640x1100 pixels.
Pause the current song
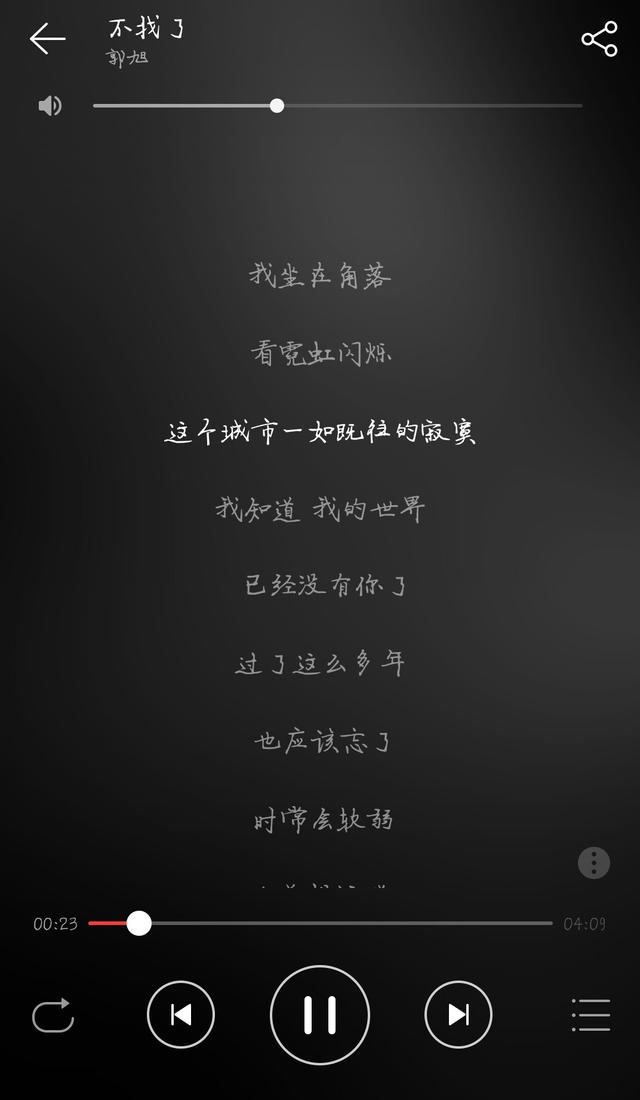tap(320, 1014)
